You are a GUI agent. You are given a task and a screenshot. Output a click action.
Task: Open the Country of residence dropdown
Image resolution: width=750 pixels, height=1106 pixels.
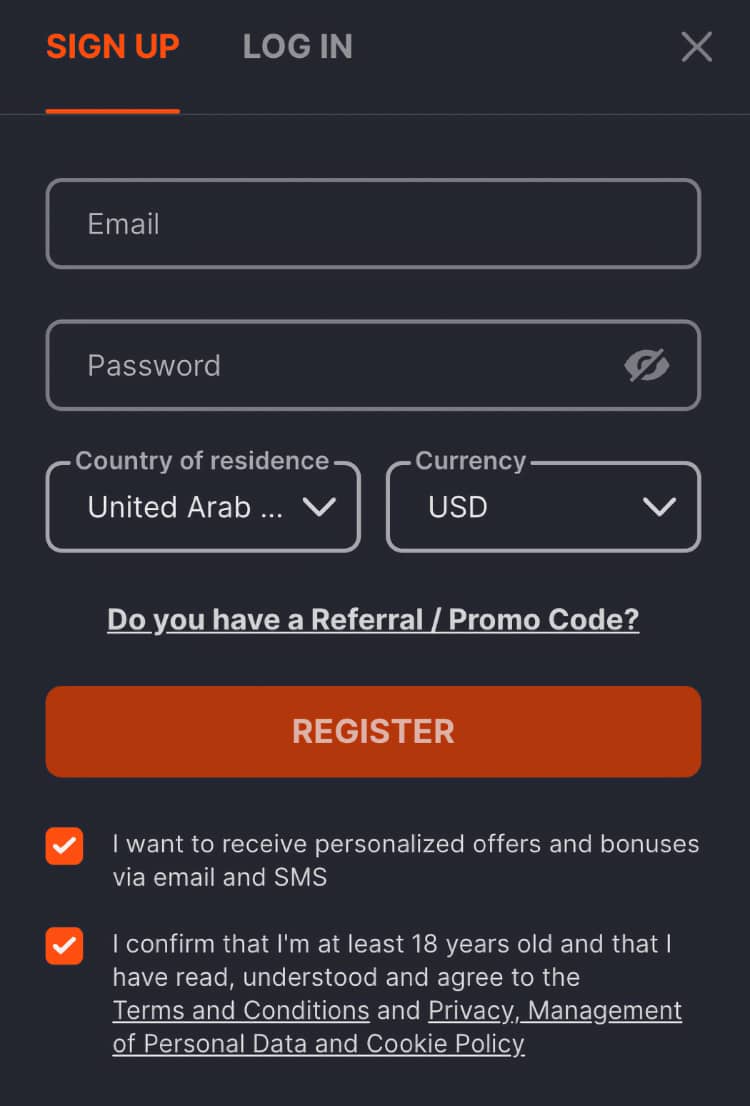pyautogui.click(x=203, y=507)
